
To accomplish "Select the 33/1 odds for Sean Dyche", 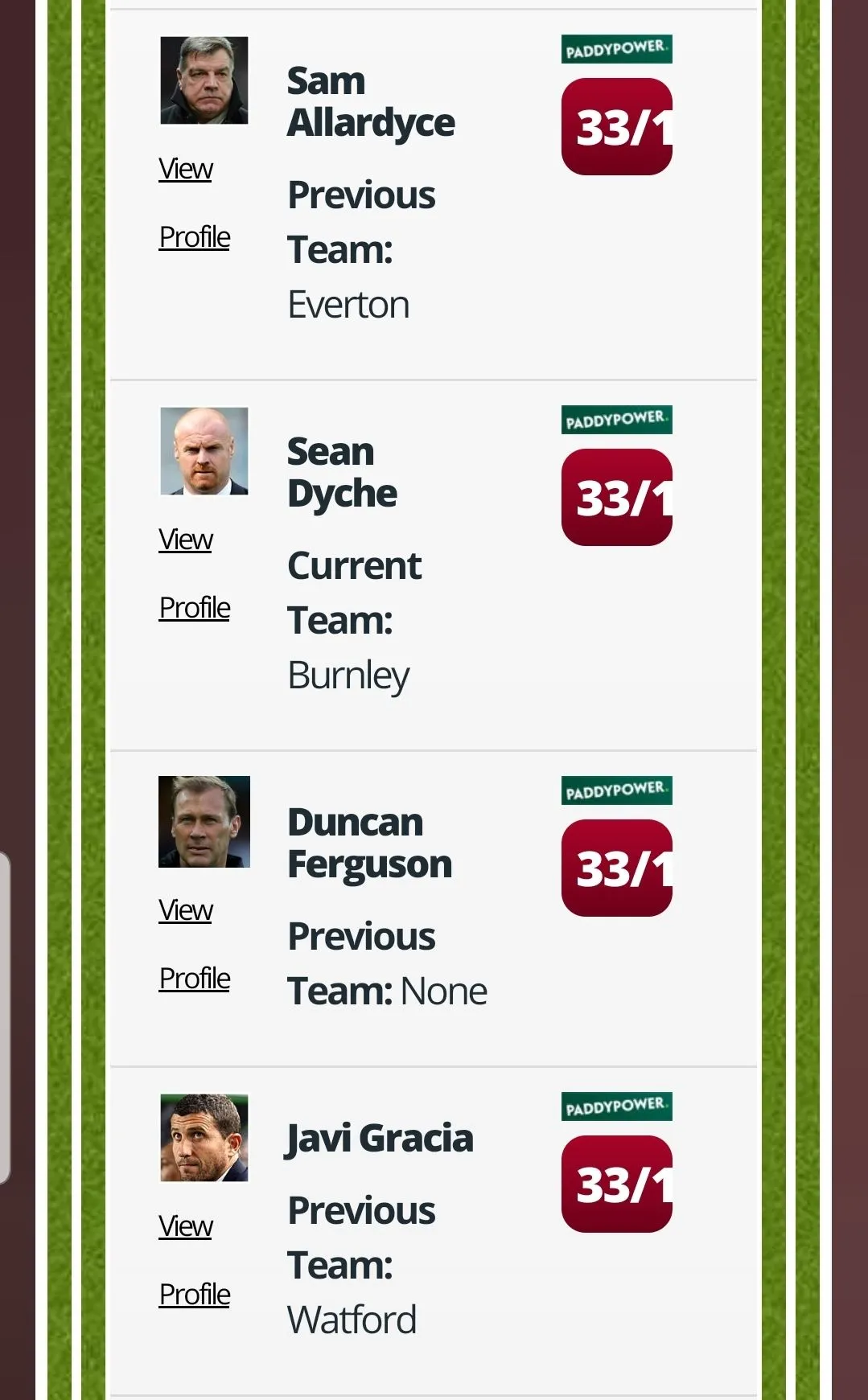I will [x=616, y=498].
